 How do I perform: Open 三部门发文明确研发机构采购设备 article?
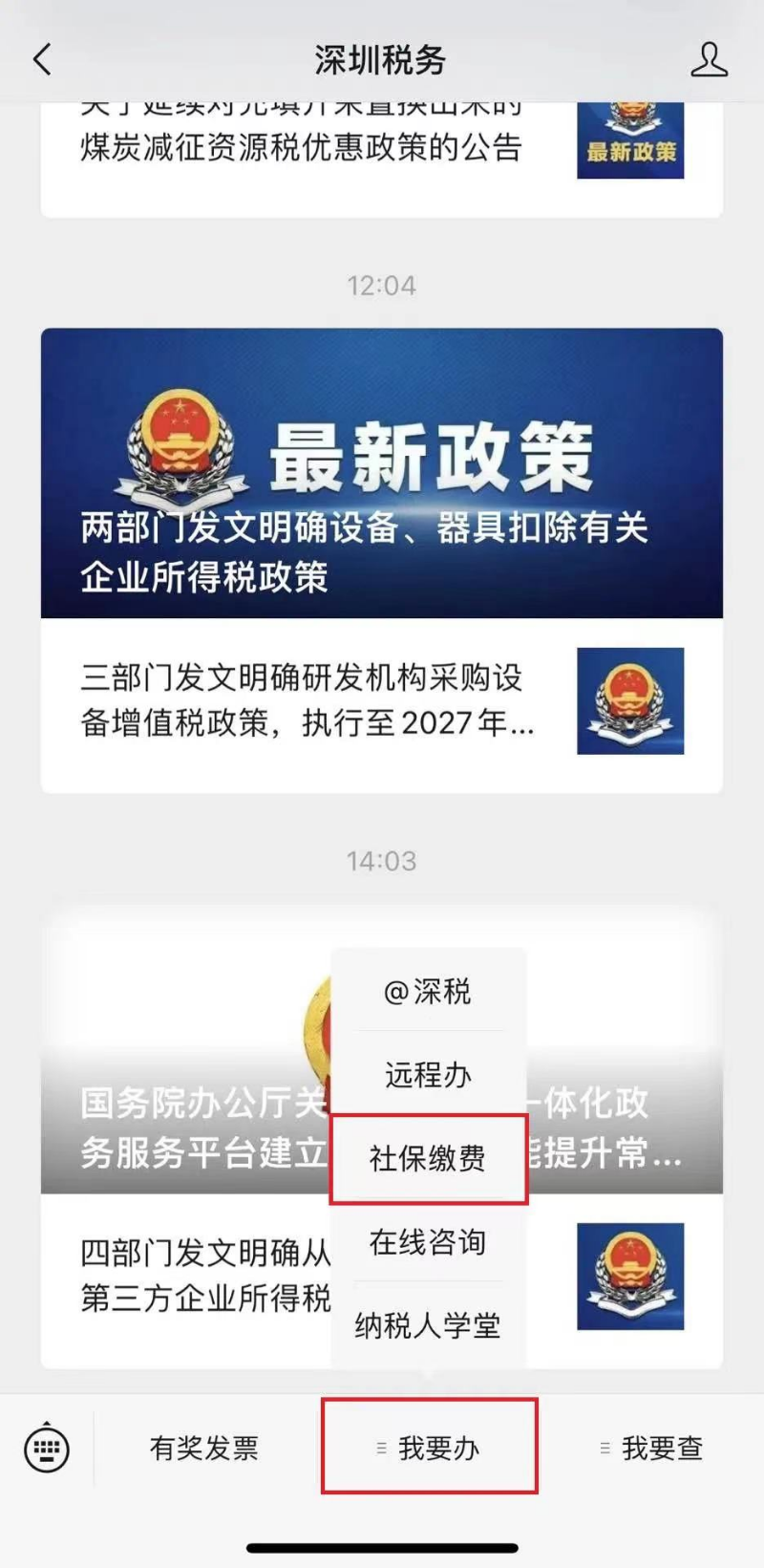[x=306, y=700]
